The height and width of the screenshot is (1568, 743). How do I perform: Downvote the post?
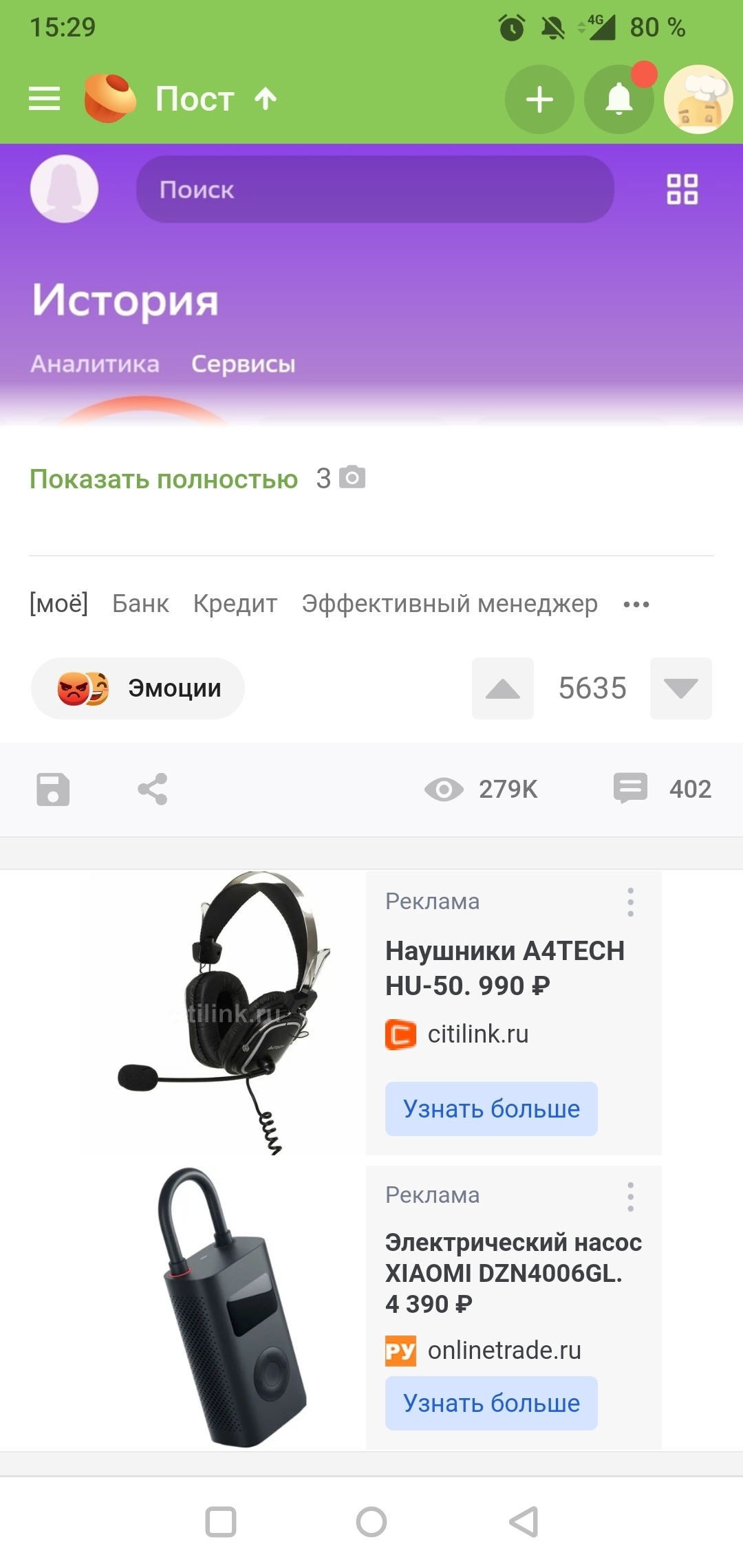pyautogui.click(x=680, y=688)
